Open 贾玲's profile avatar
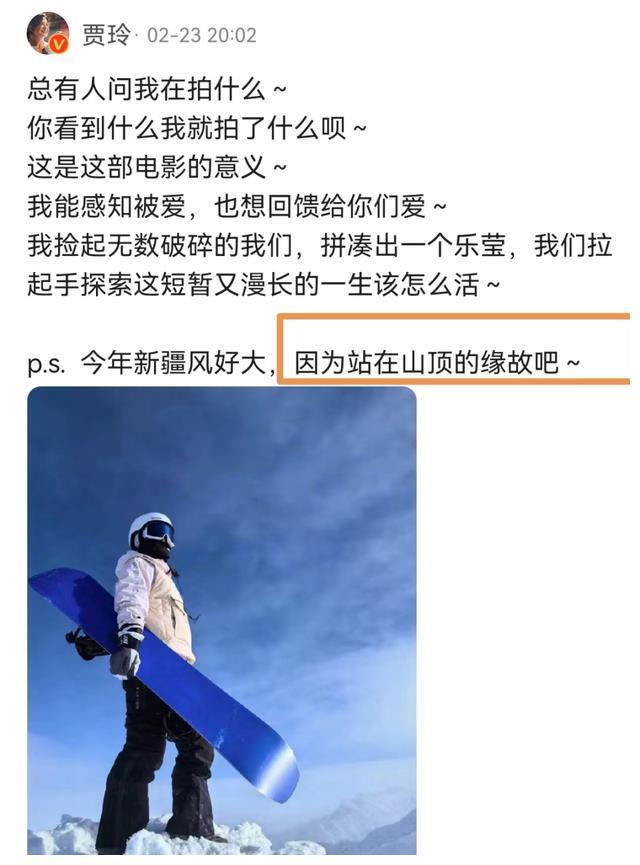The width and height of the screenshot is (640, 865). pos(47,33)
